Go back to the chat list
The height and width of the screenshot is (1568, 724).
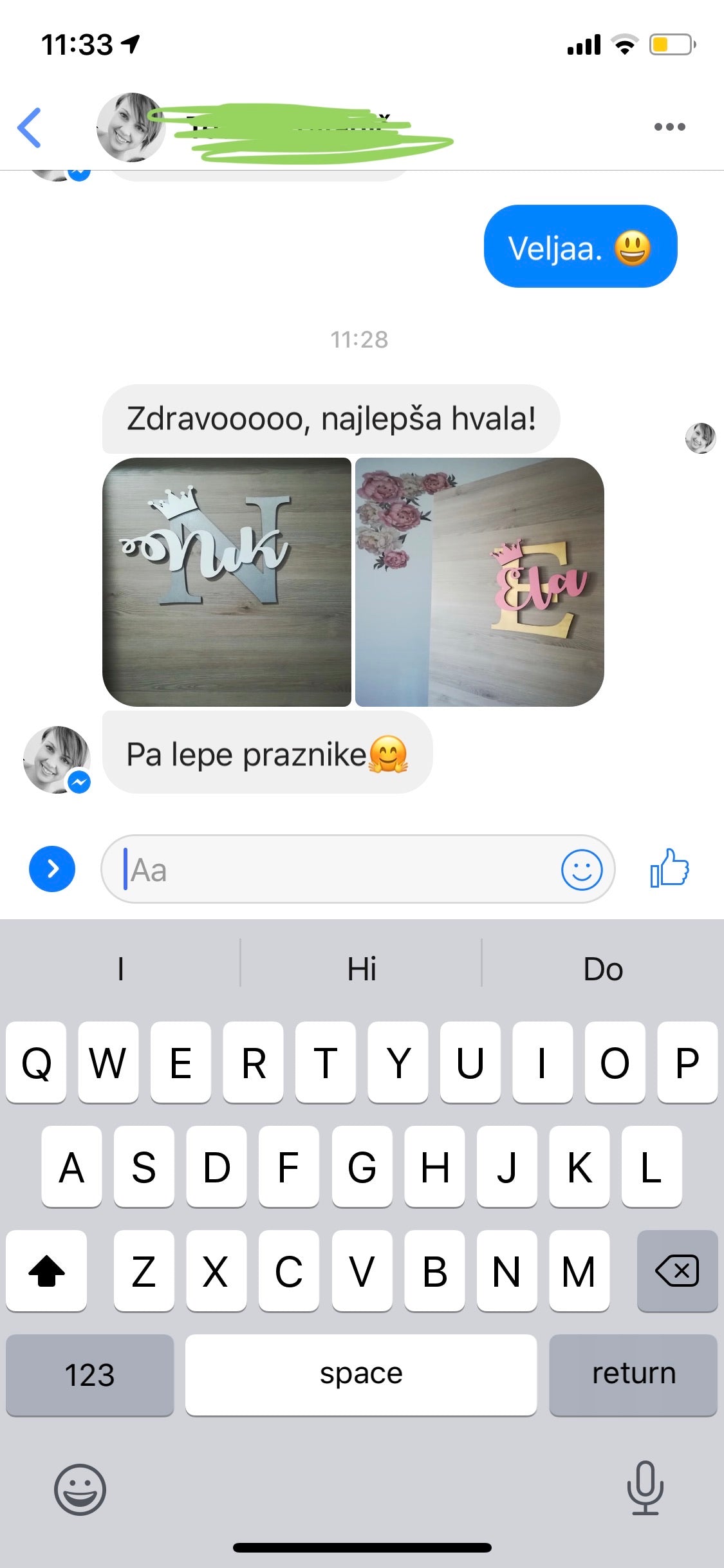tap(30, 127)
